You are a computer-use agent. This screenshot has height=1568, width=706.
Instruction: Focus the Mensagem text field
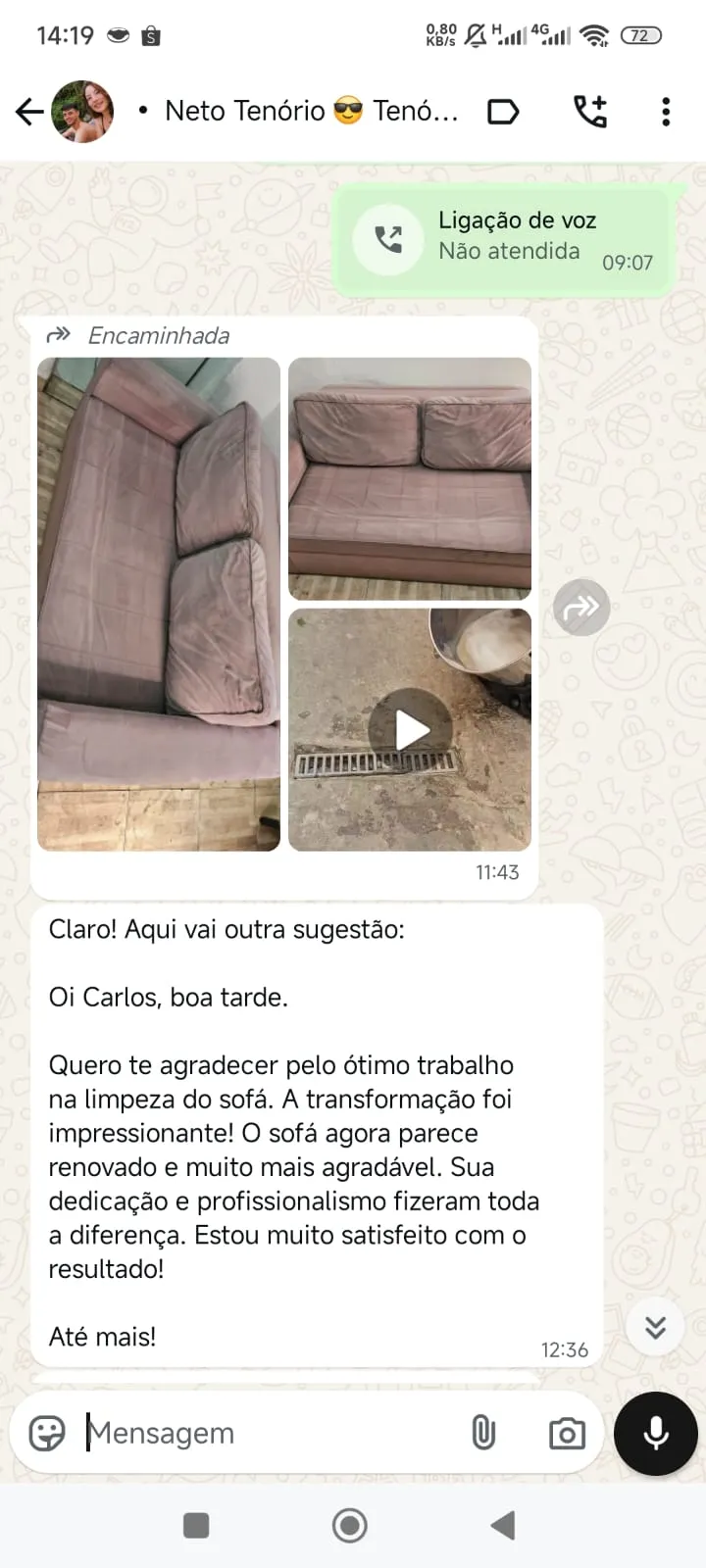point(265,1433)
